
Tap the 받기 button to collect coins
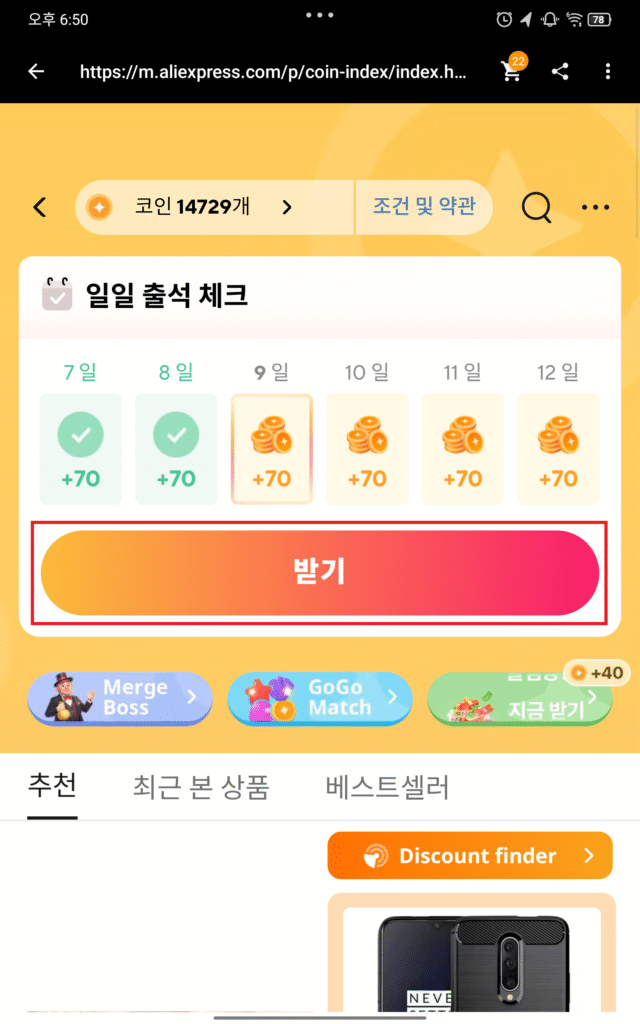coord(319,572)
